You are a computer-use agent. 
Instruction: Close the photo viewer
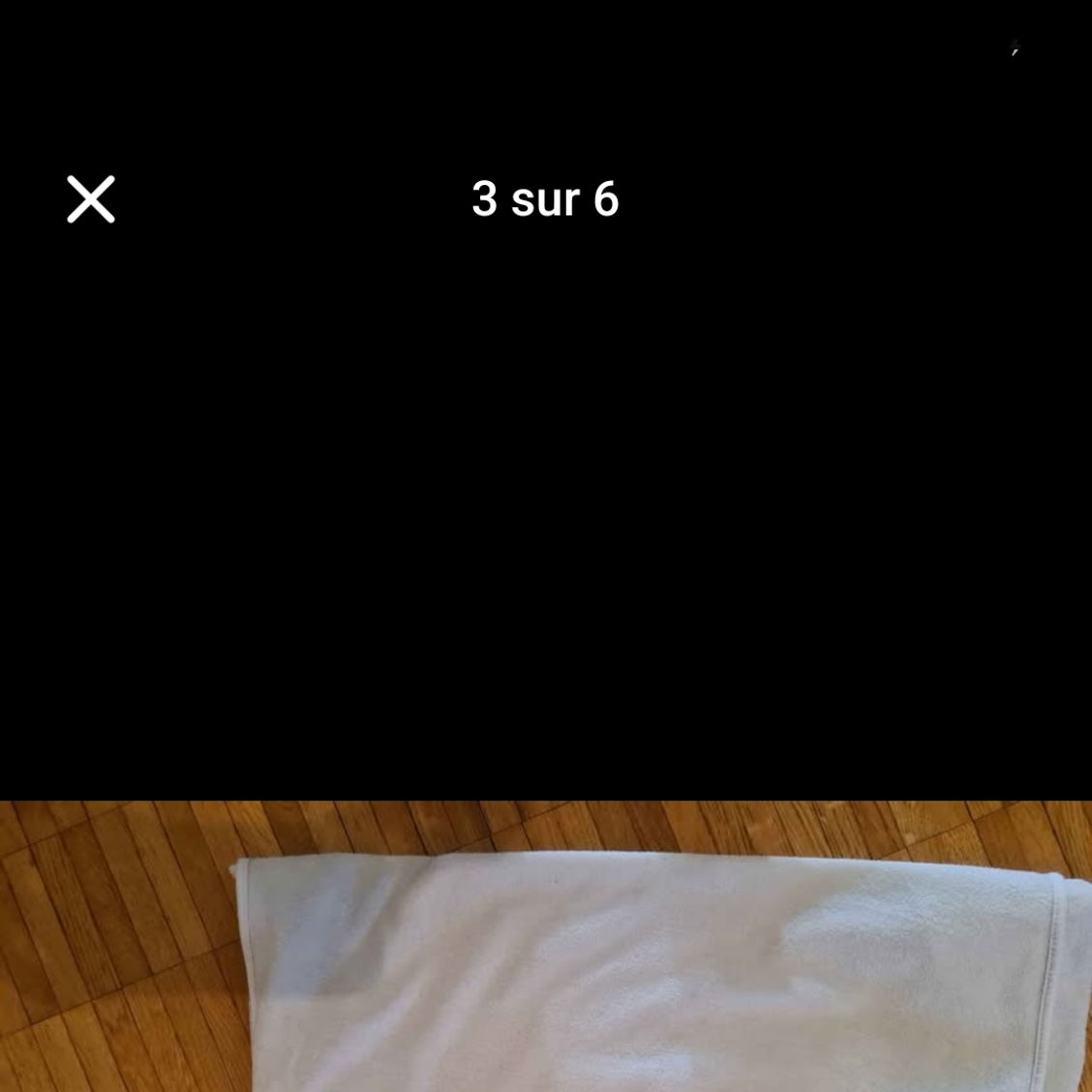pyautogui.click(x=91, y=199)
